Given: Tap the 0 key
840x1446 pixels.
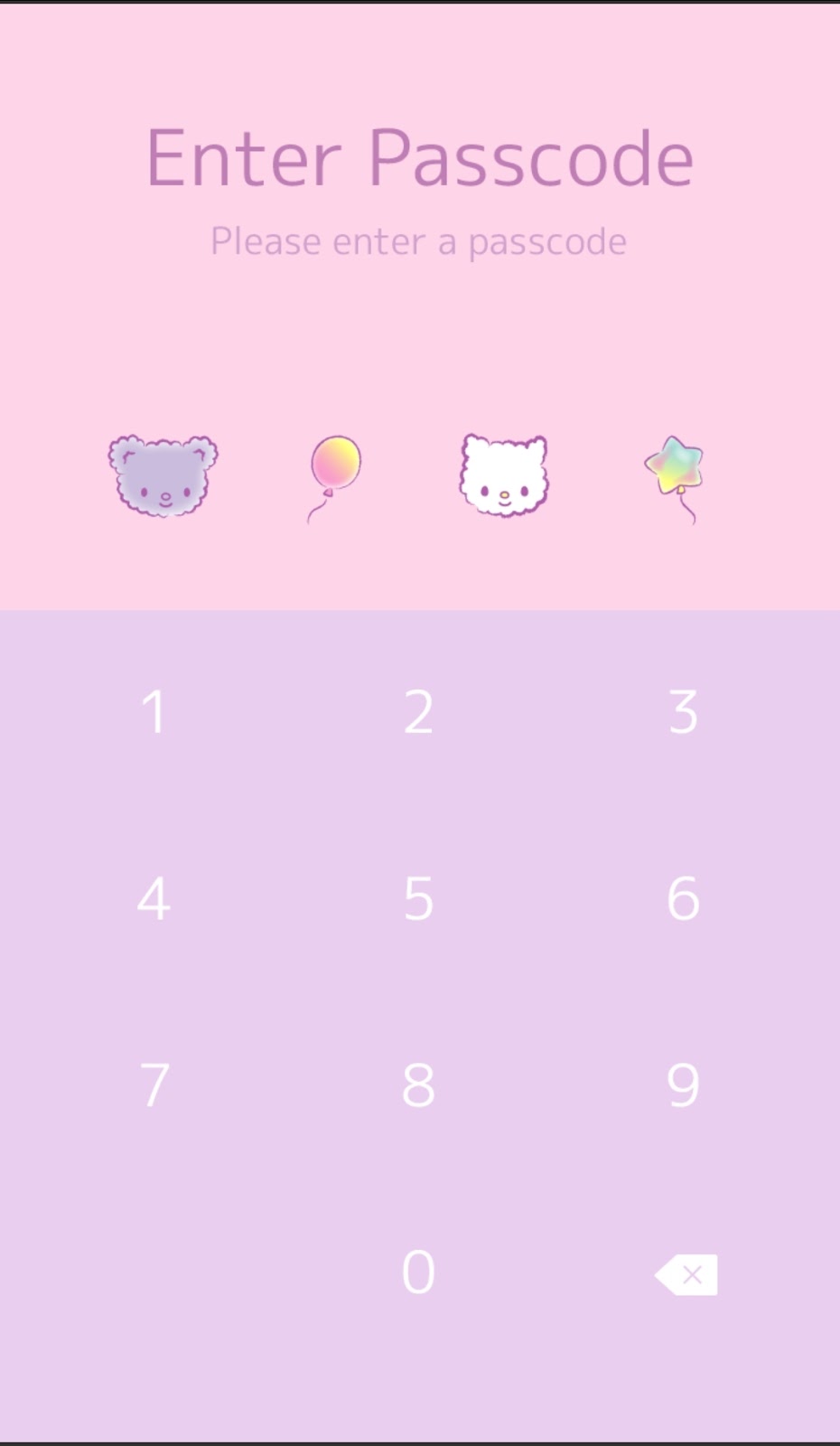Looking at the screenshot, I should 418,1272.
